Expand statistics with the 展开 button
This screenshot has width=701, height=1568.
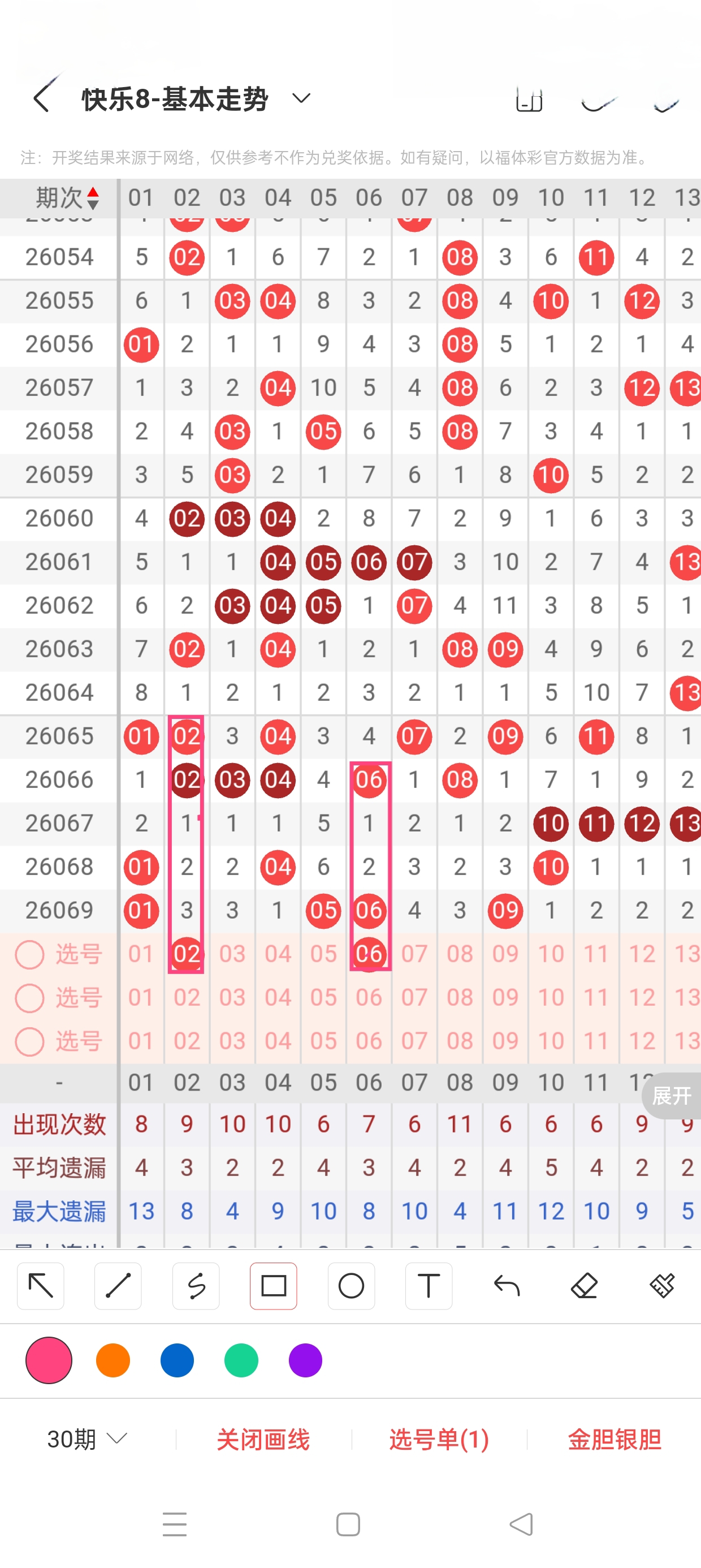point(671,1096)
